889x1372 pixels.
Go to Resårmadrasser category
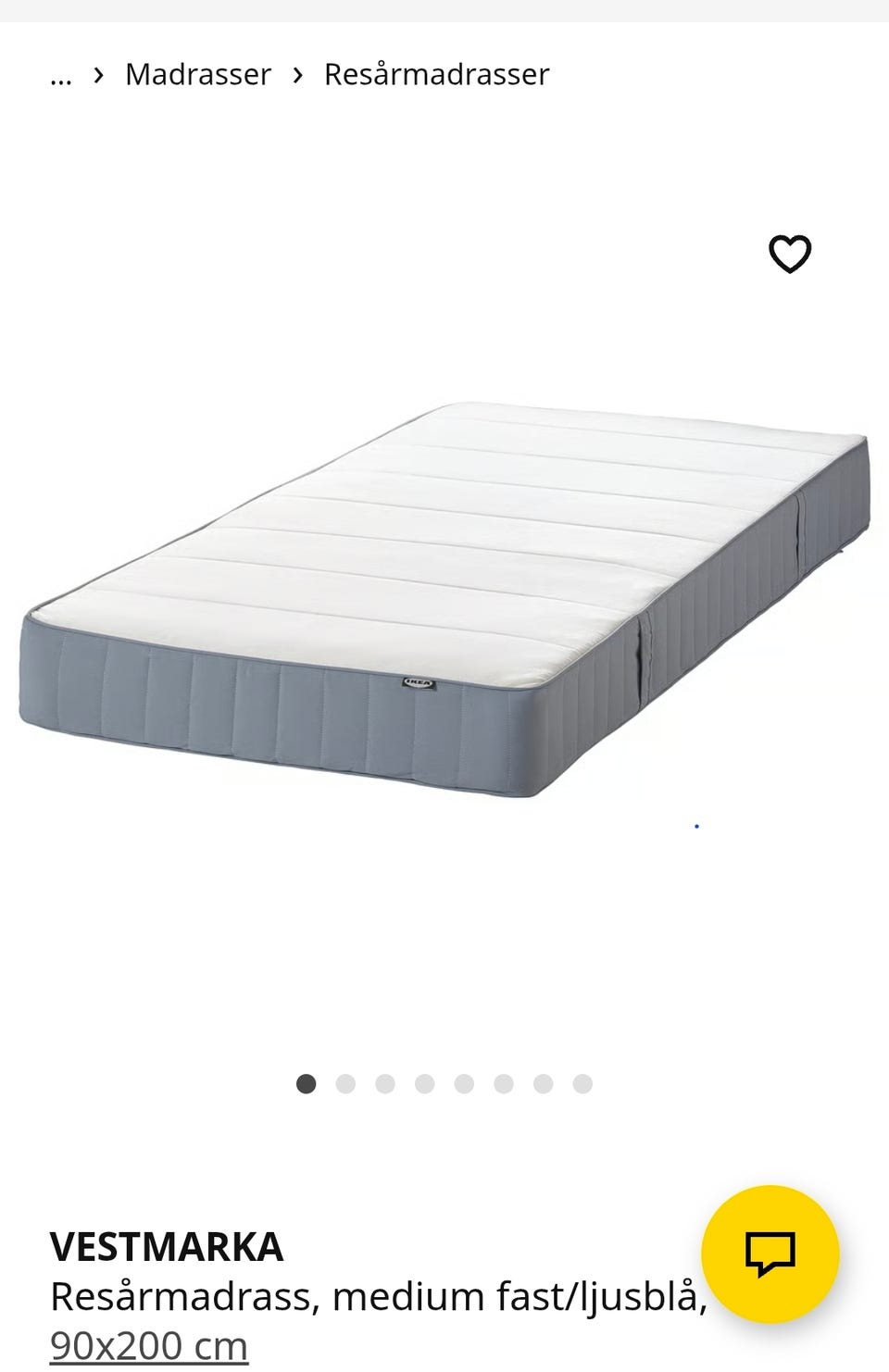436,74
